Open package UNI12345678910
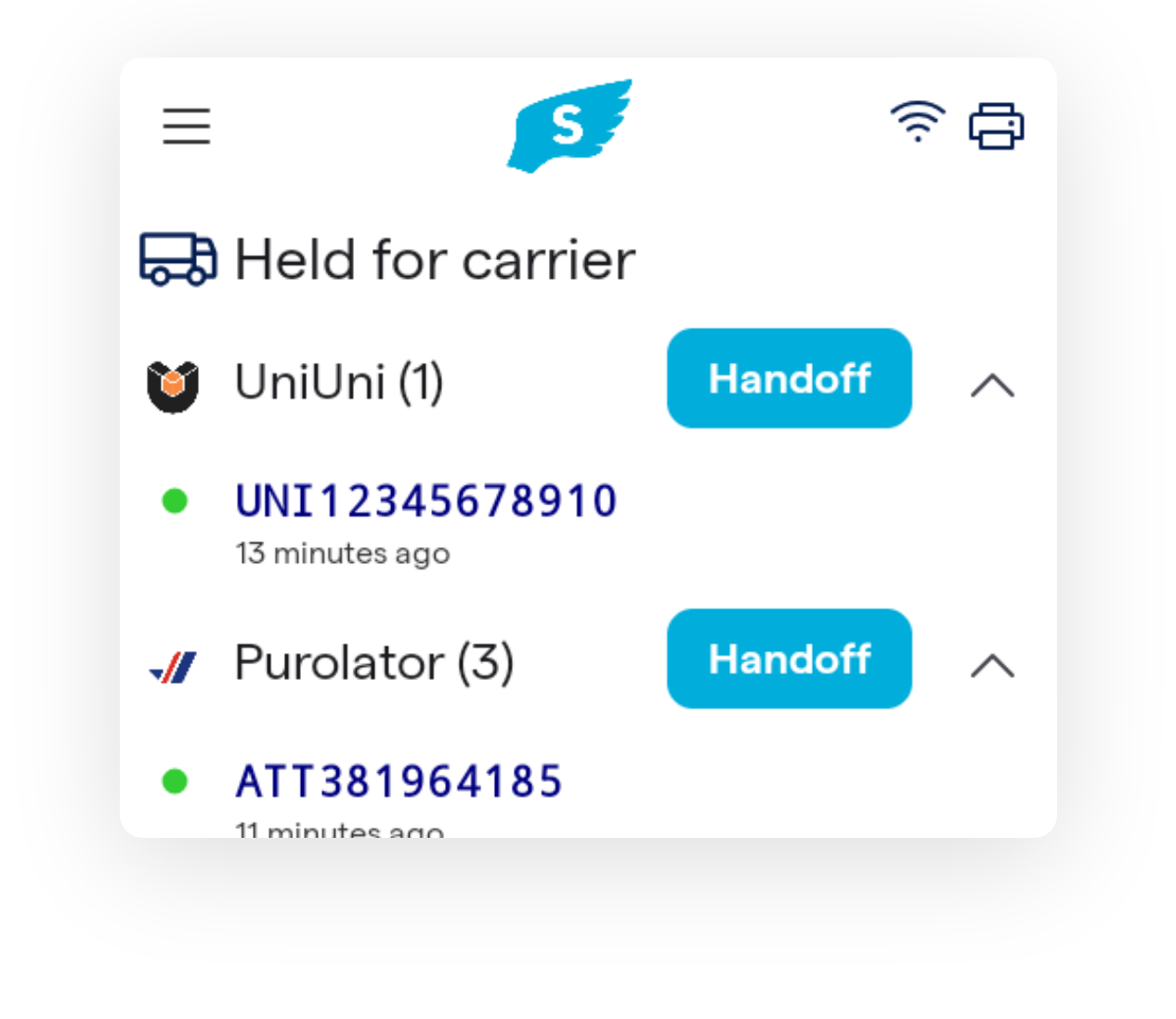 (425, 502)
